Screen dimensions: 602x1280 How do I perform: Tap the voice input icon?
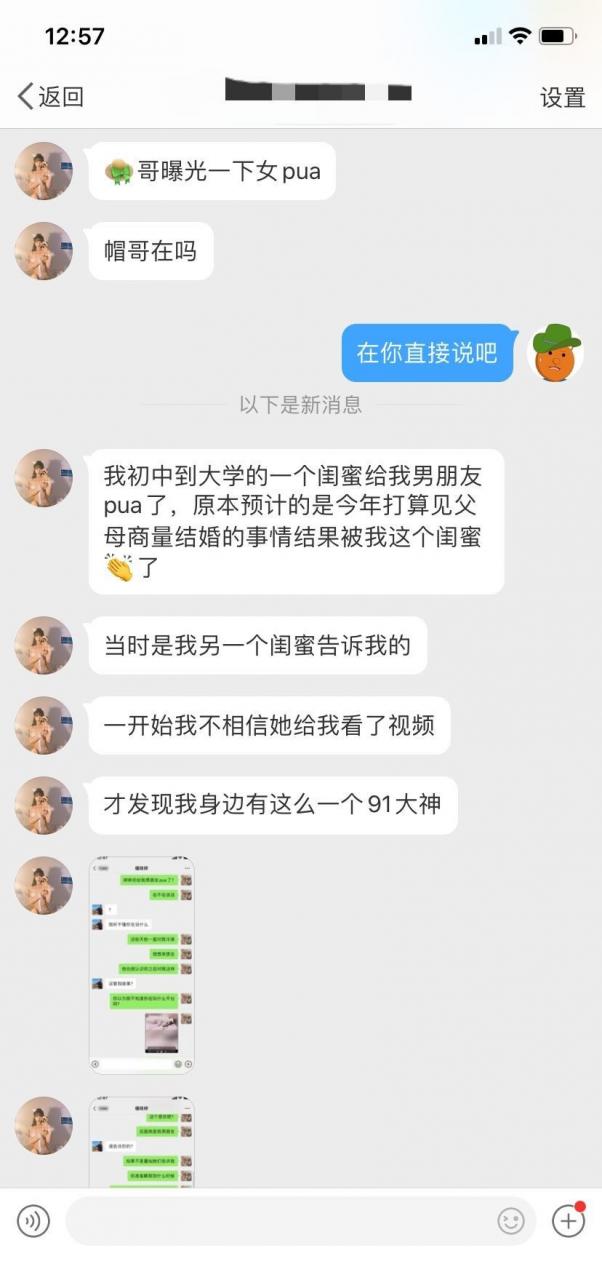(x=33, y=1221)
